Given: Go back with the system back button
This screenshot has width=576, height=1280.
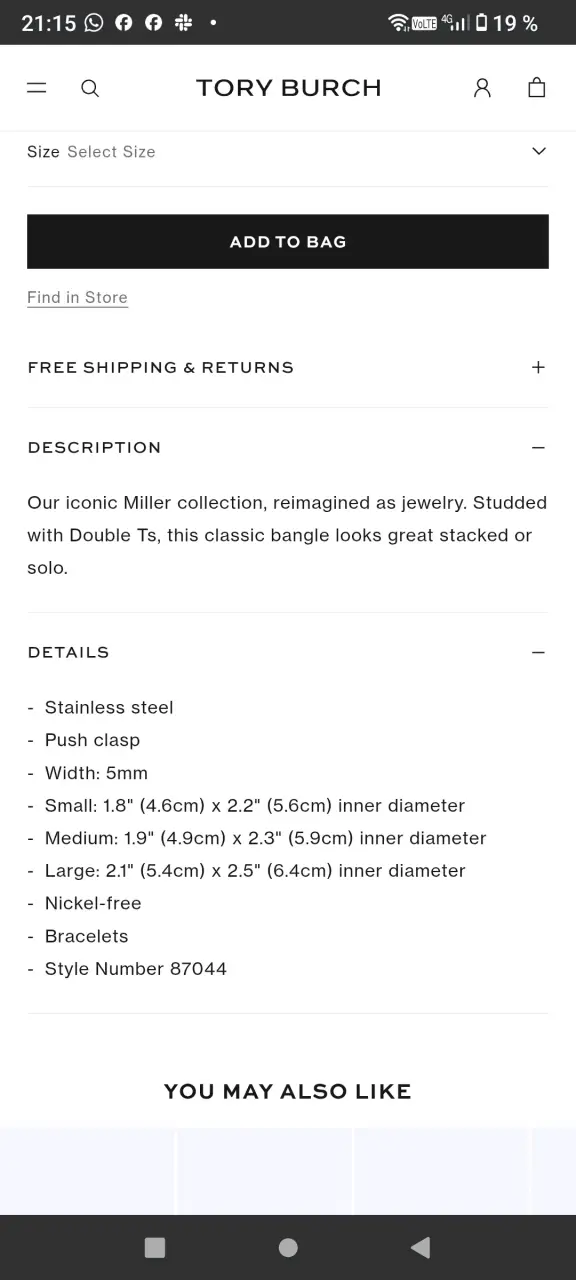Looking at the screenshot, I should 421,1247.
